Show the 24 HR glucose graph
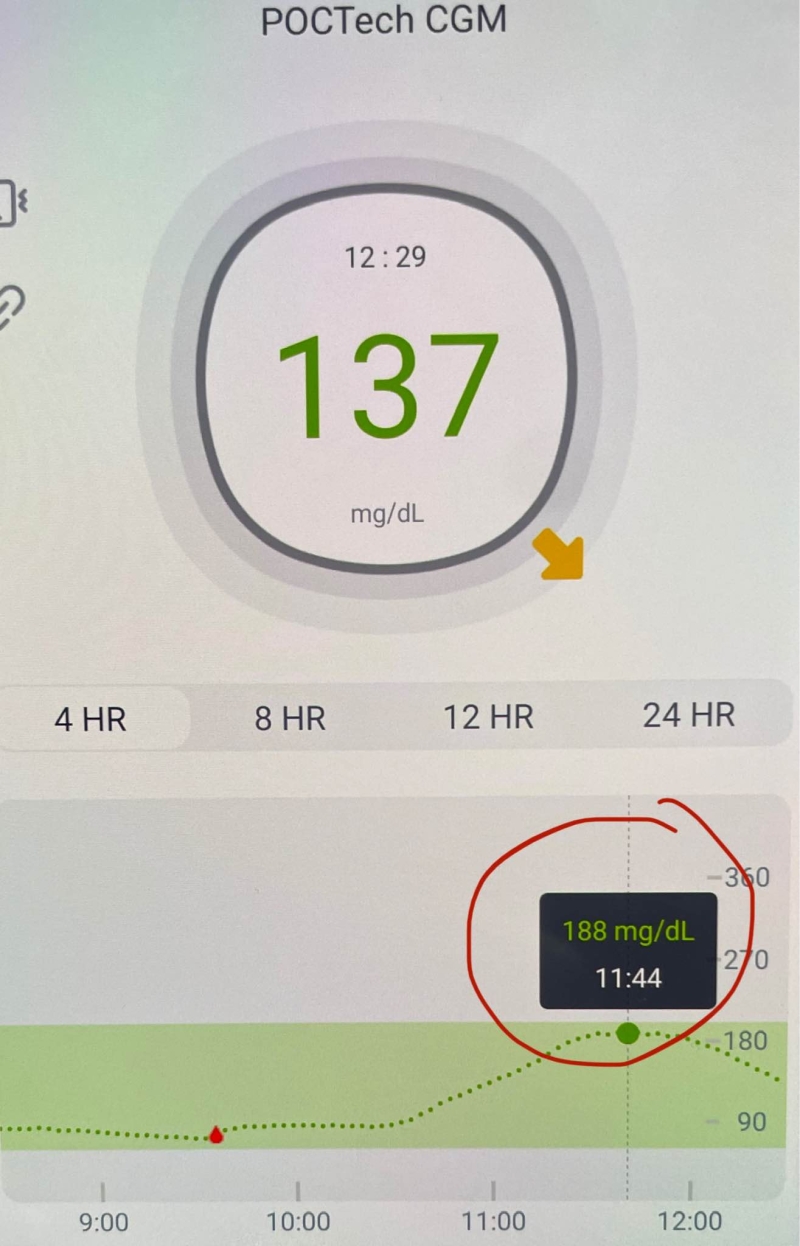 tap(688, 715)
